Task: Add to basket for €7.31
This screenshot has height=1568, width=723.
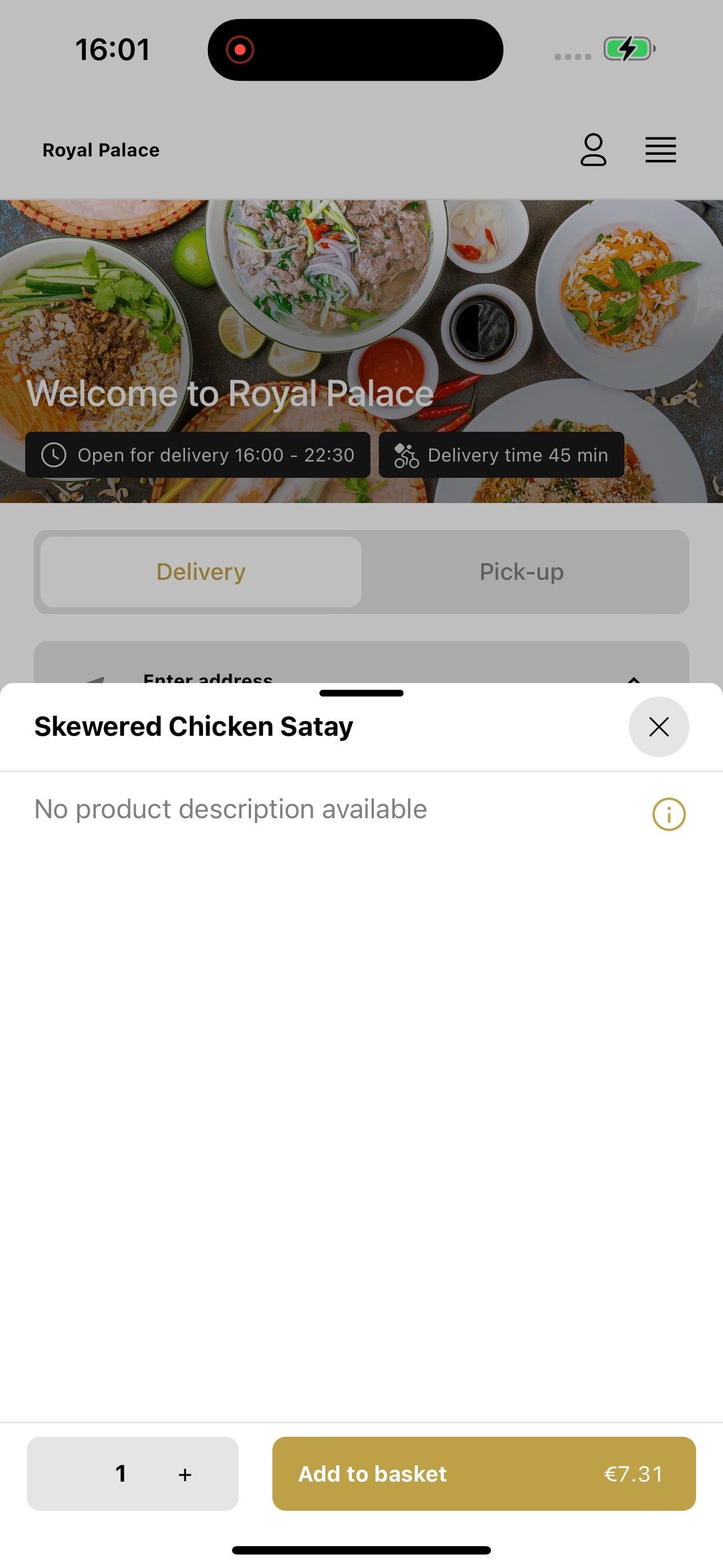Action: [484, 1474]
